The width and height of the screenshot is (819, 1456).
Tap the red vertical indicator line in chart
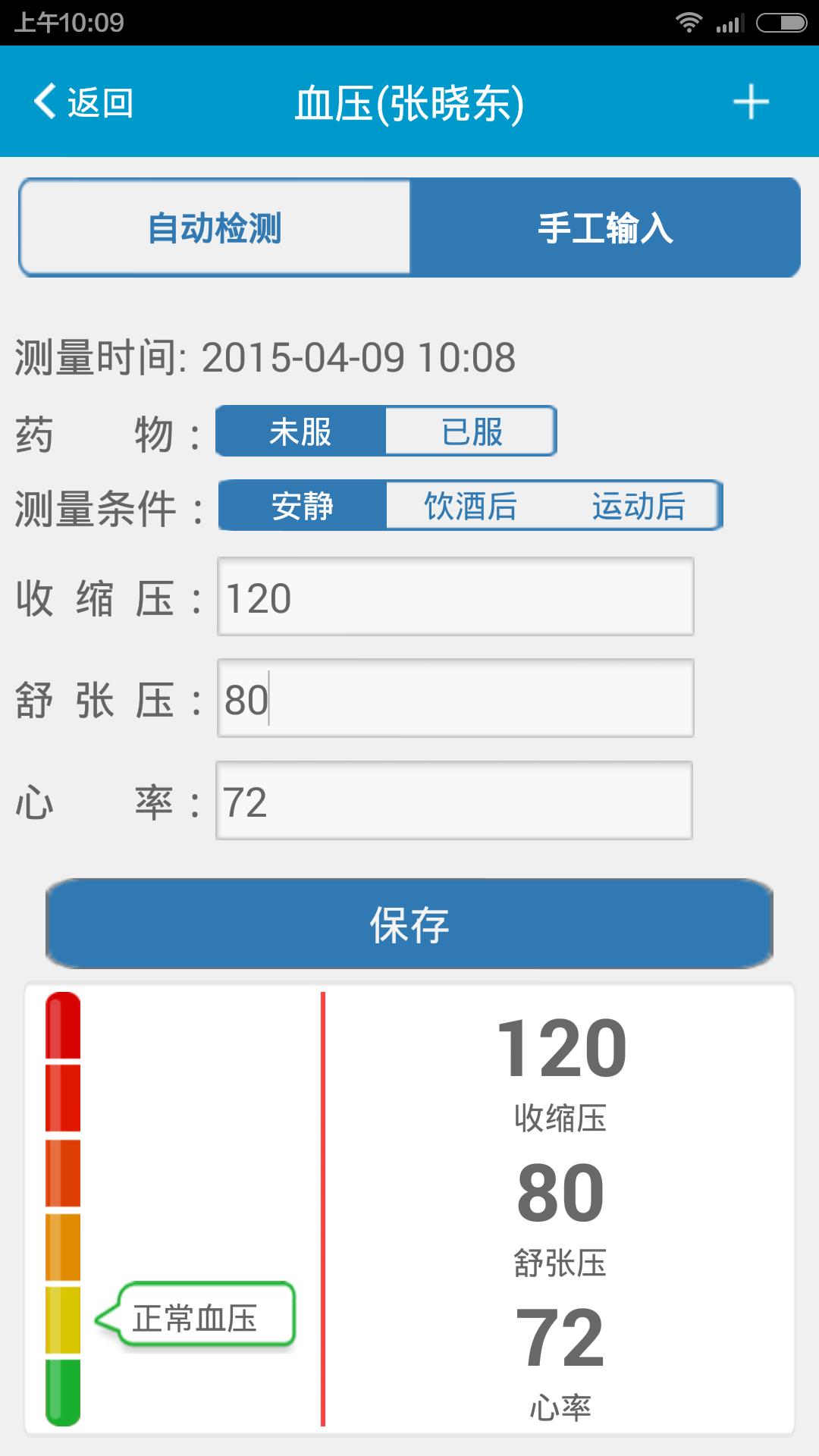click(323, 1213)
